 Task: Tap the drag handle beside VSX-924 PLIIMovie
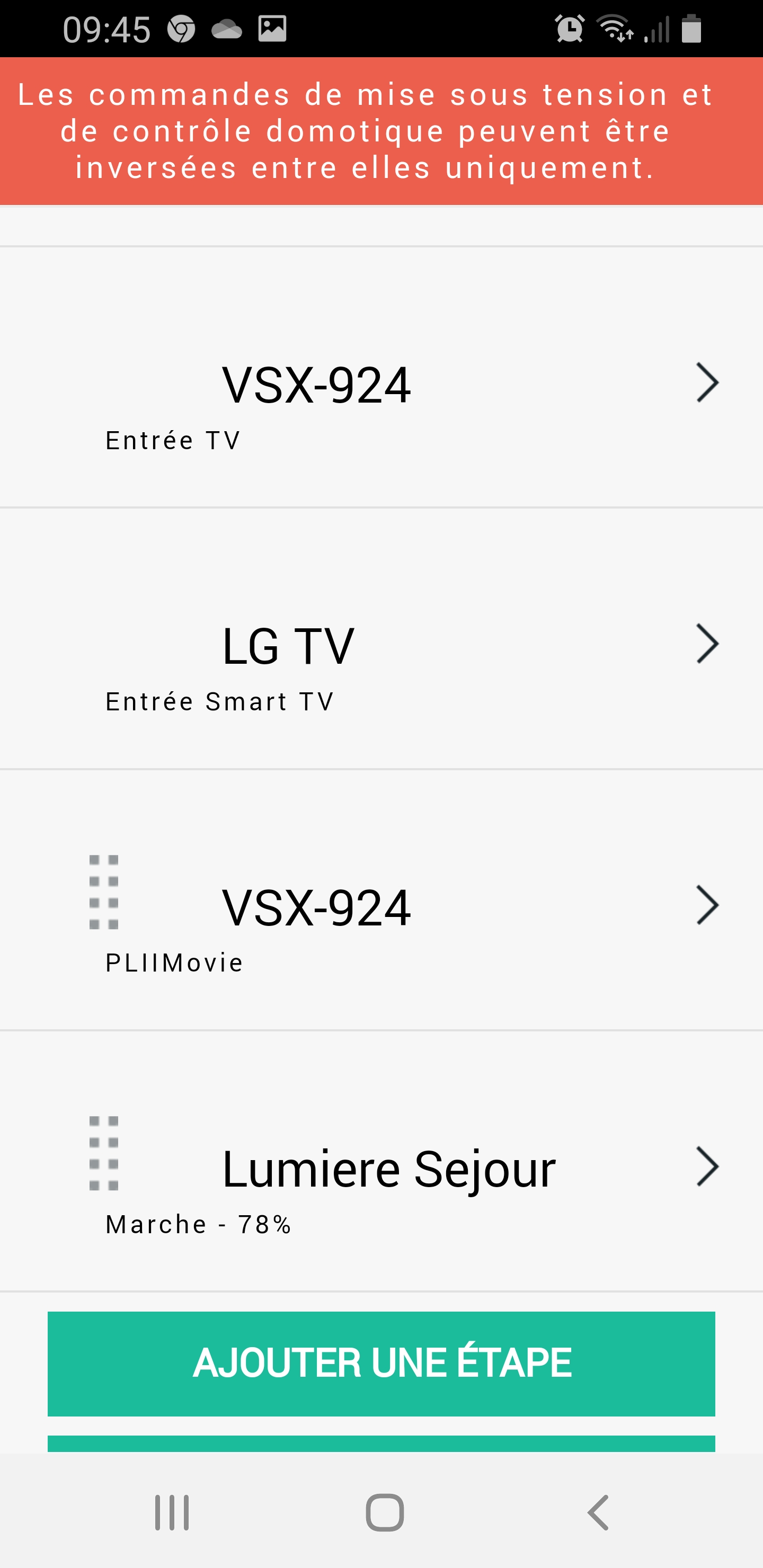[x=103, y=892]
